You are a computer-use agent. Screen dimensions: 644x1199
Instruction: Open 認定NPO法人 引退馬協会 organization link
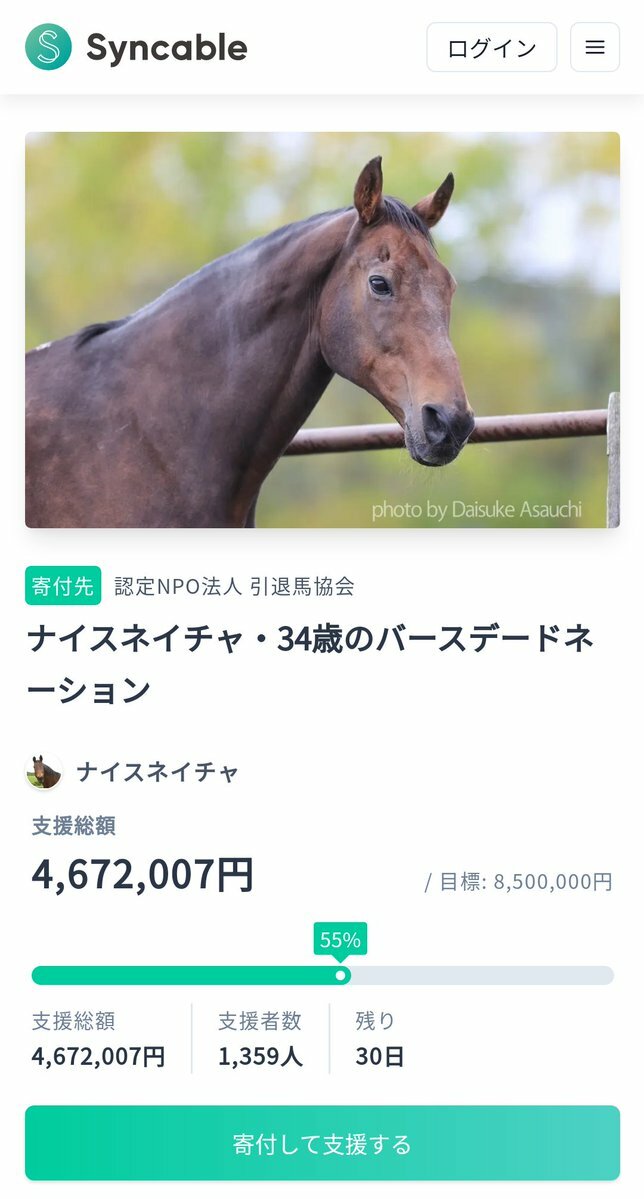[x=234, y=587]
